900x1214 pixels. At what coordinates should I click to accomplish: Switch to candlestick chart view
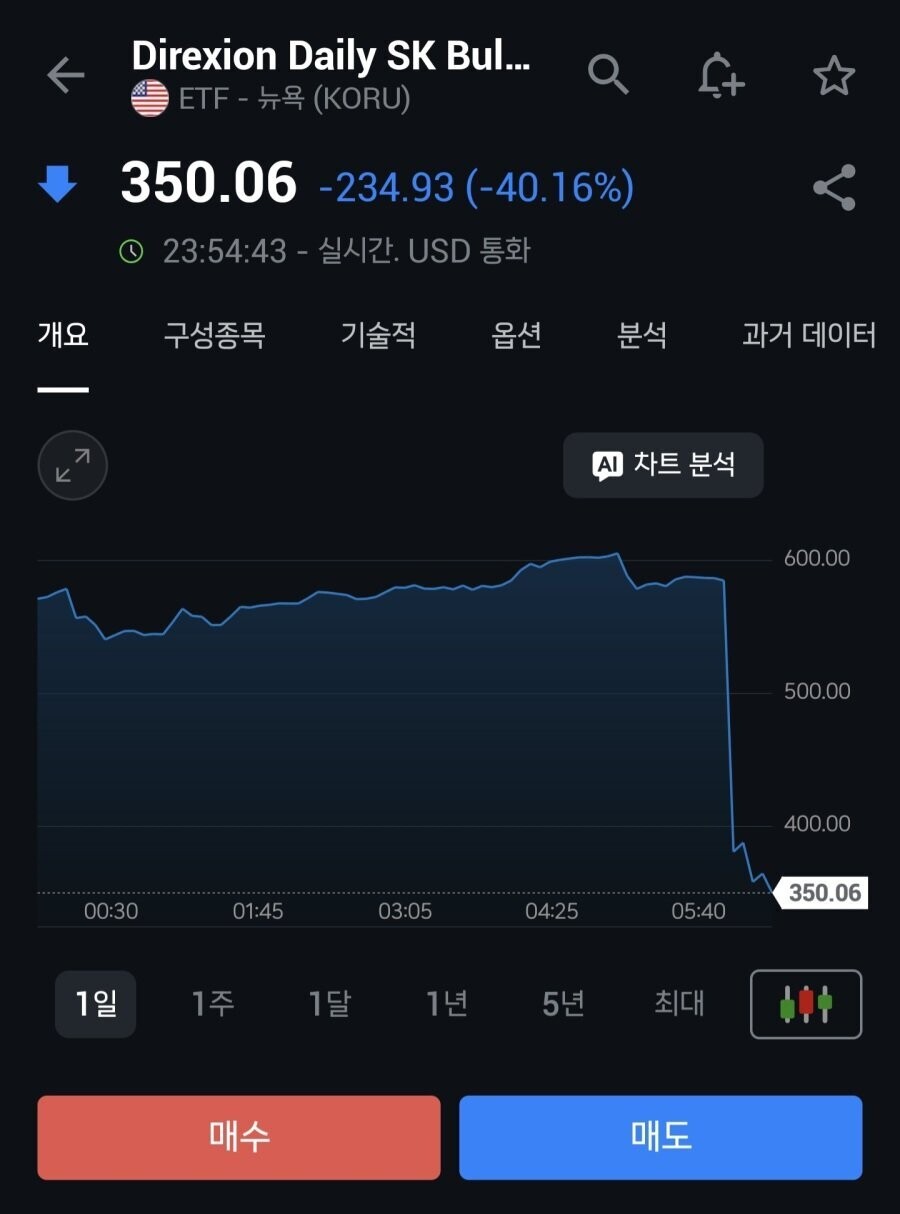pos(806,1004)
